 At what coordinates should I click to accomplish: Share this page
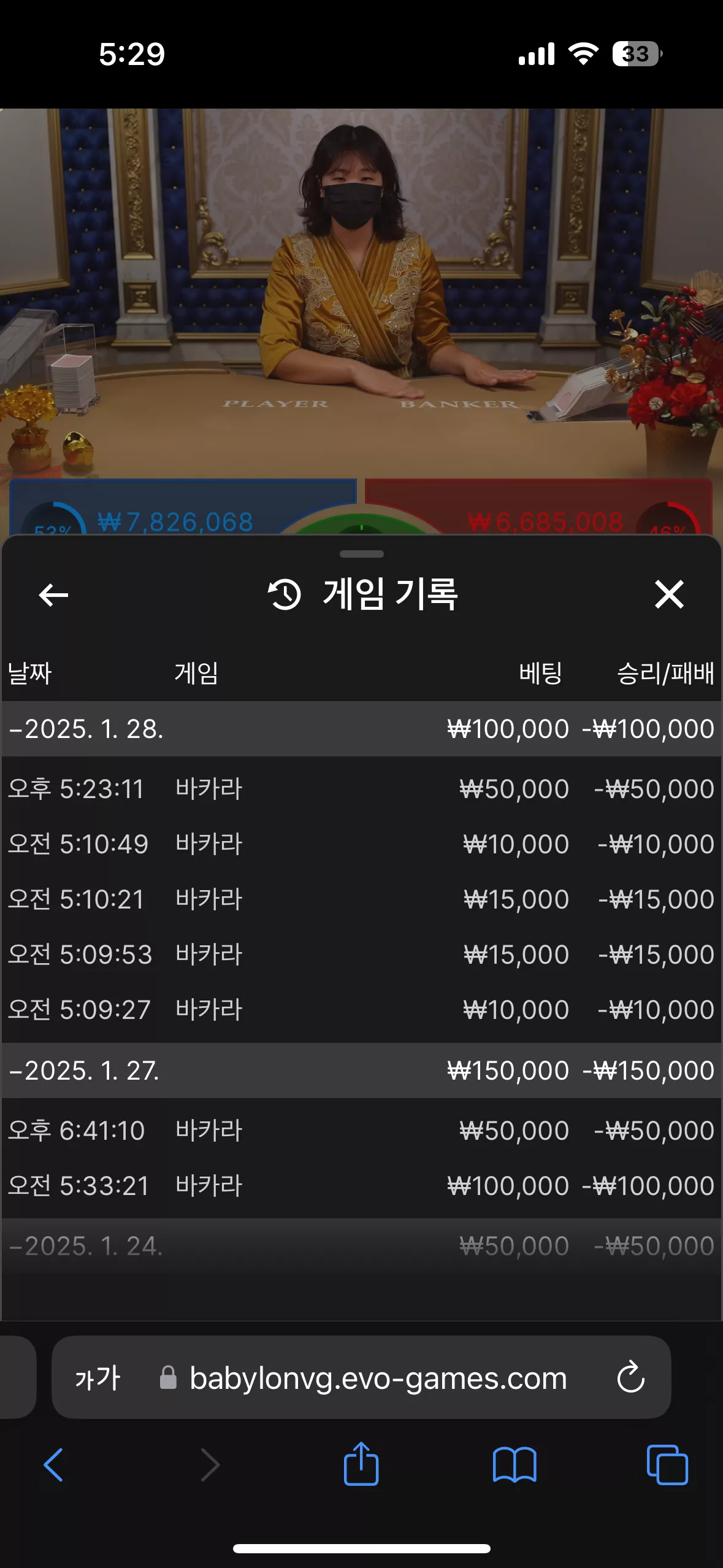(361, 1463)
